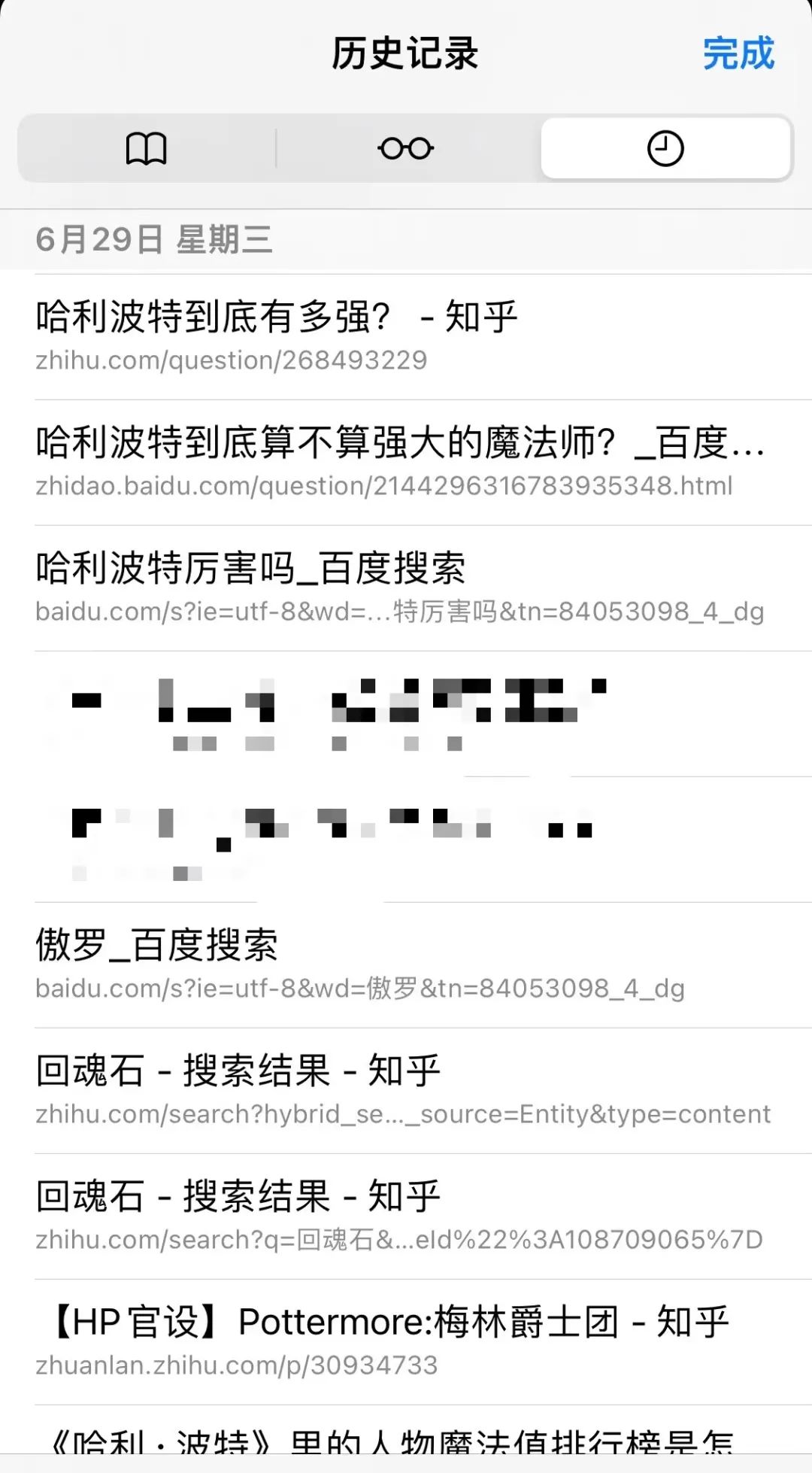The width and height of the screenshot is (812, 1473).
Task: Open the zhuanlan.zhihu.com/p/30934733 link
Action: pyautogui.click(x=238, y=1367)
